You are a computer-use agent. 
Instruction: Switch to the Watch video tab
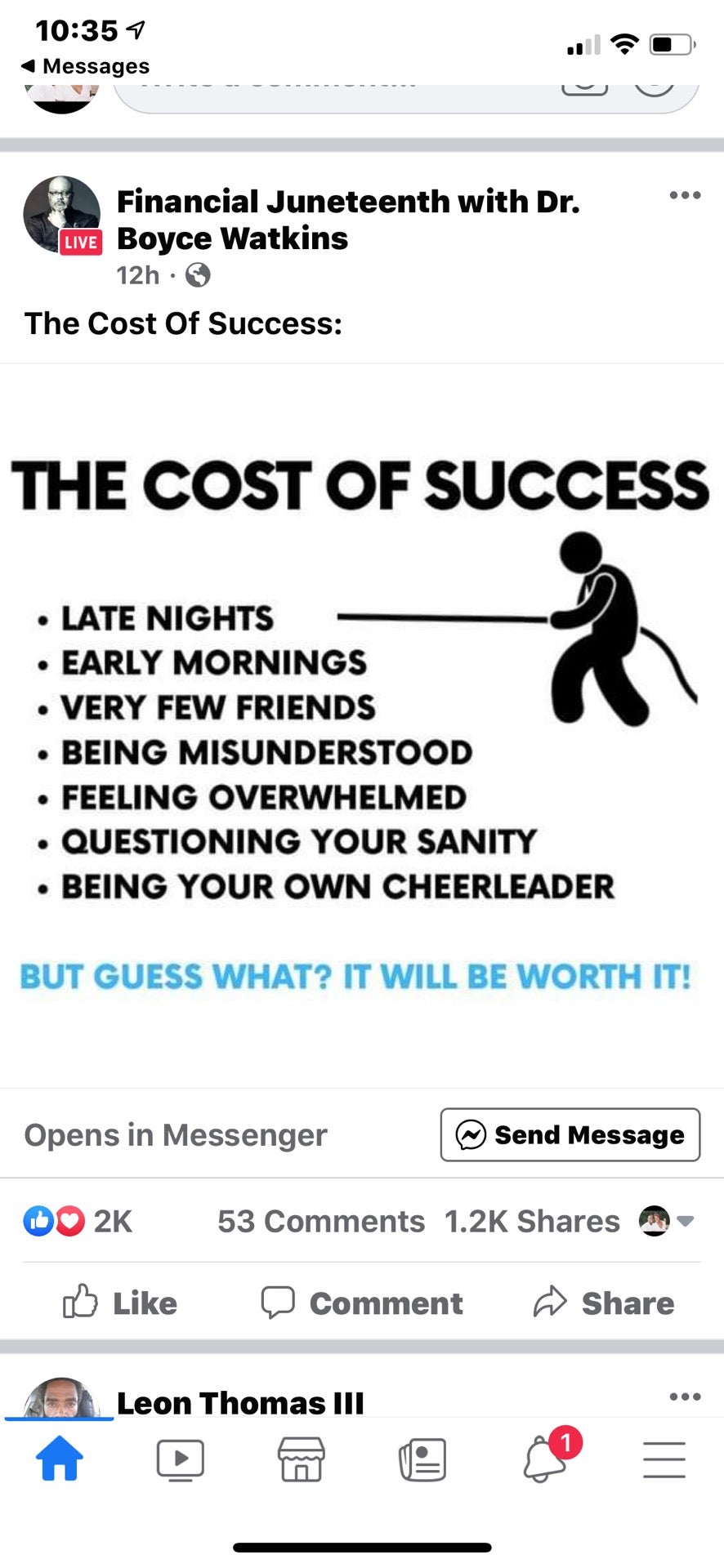coord(180,1459)
